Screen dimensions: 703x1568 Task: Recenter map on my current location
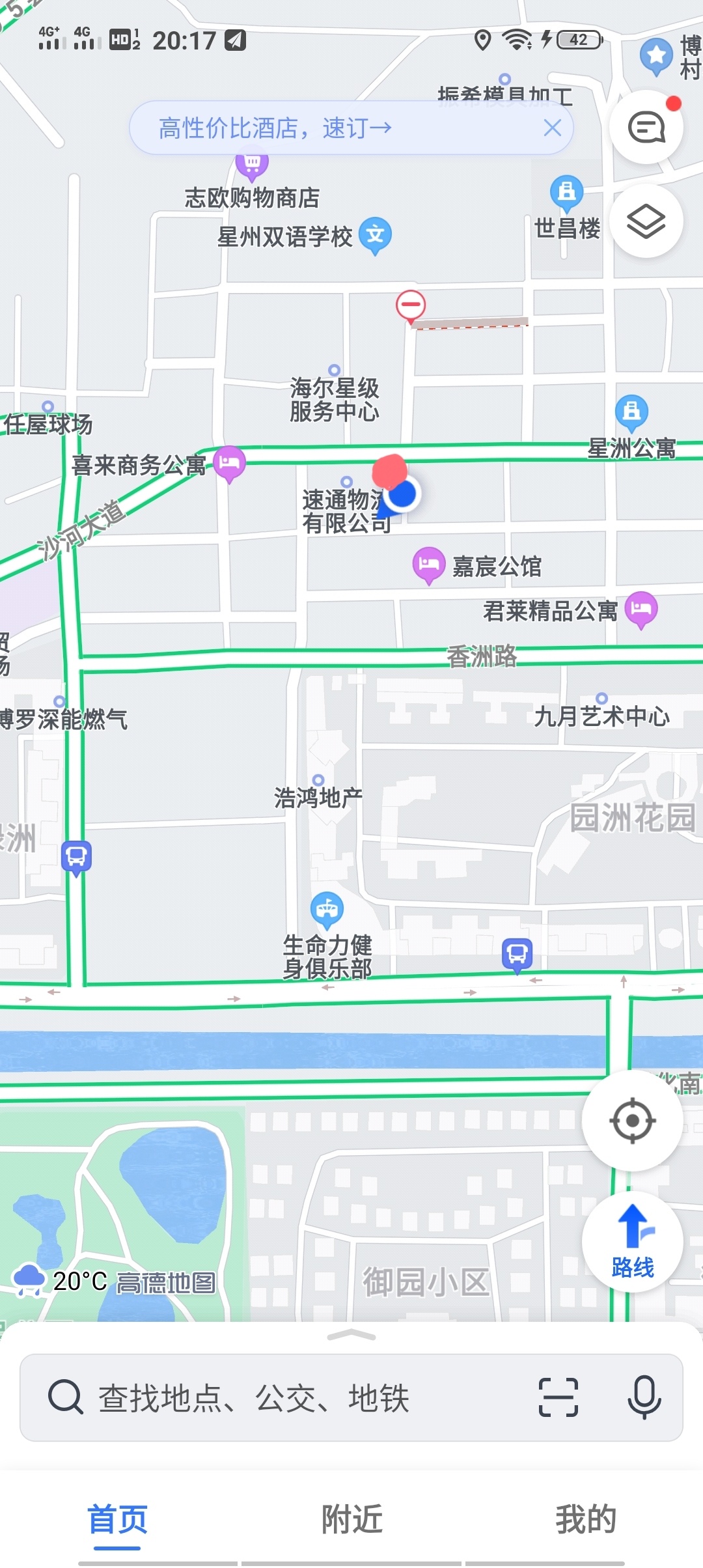click(632, 1121)
